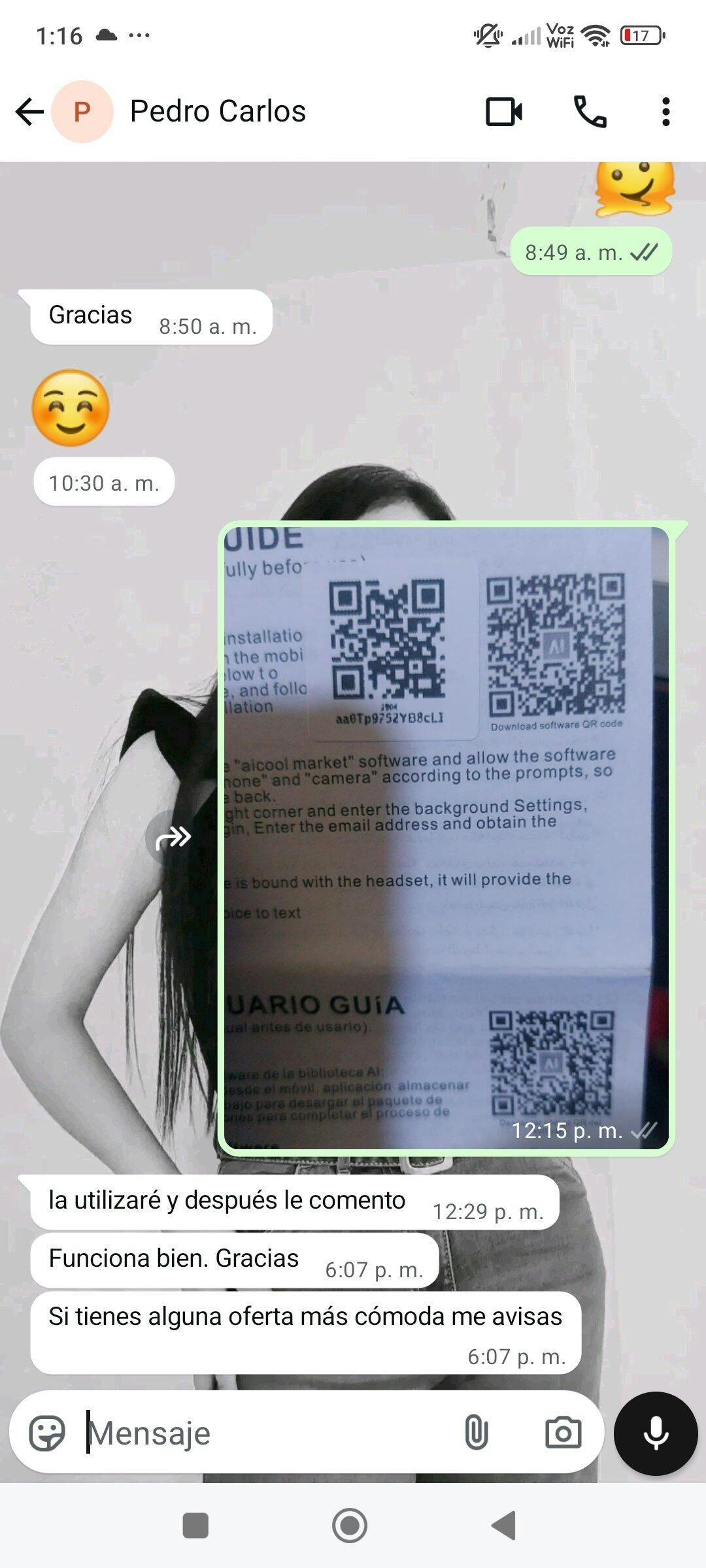Open the three-dot overflow menu

665,112
